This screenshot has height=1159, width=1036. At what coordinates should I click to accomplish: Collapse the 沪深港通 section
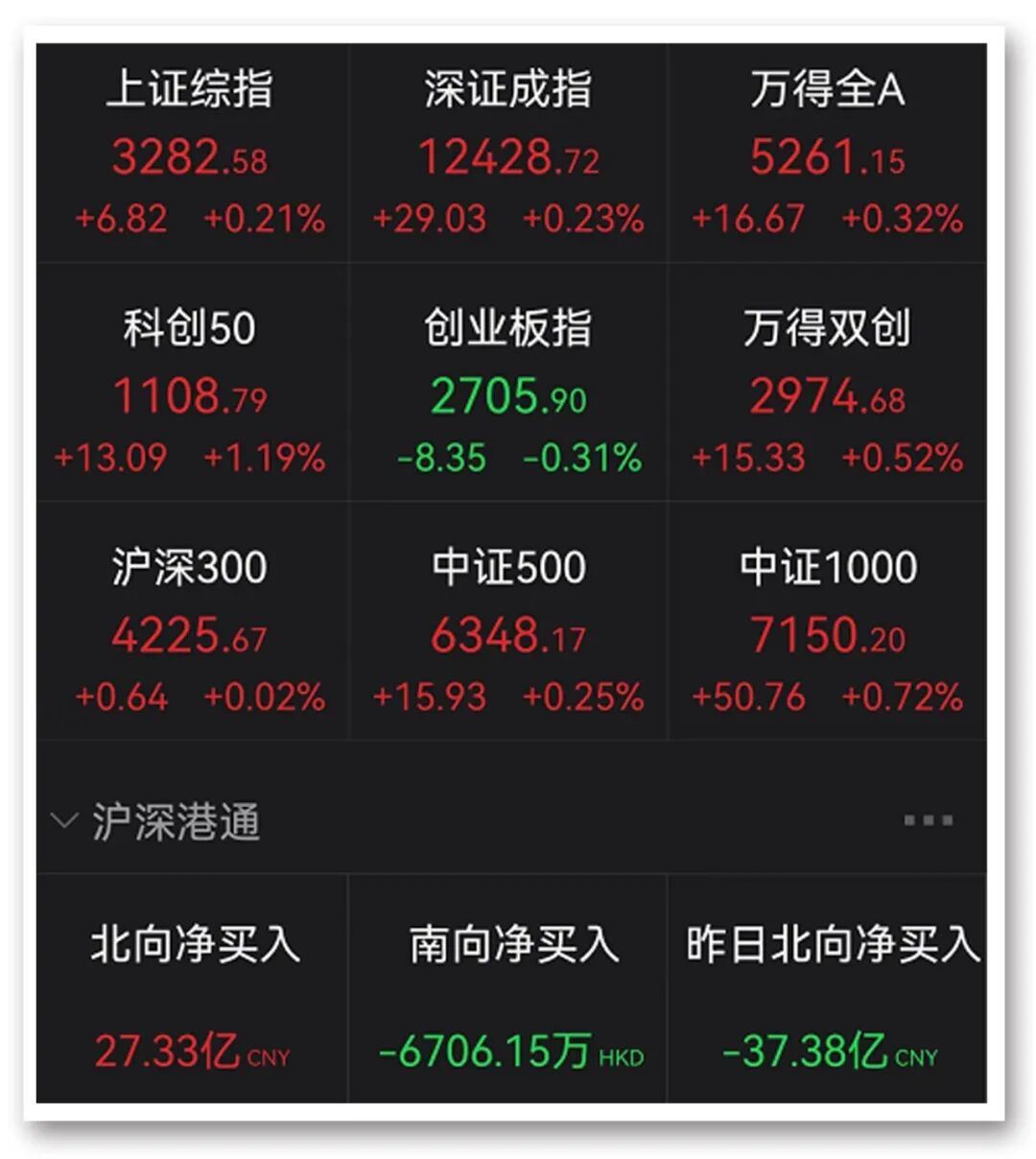pyautogui.click(x=63, y=821)
